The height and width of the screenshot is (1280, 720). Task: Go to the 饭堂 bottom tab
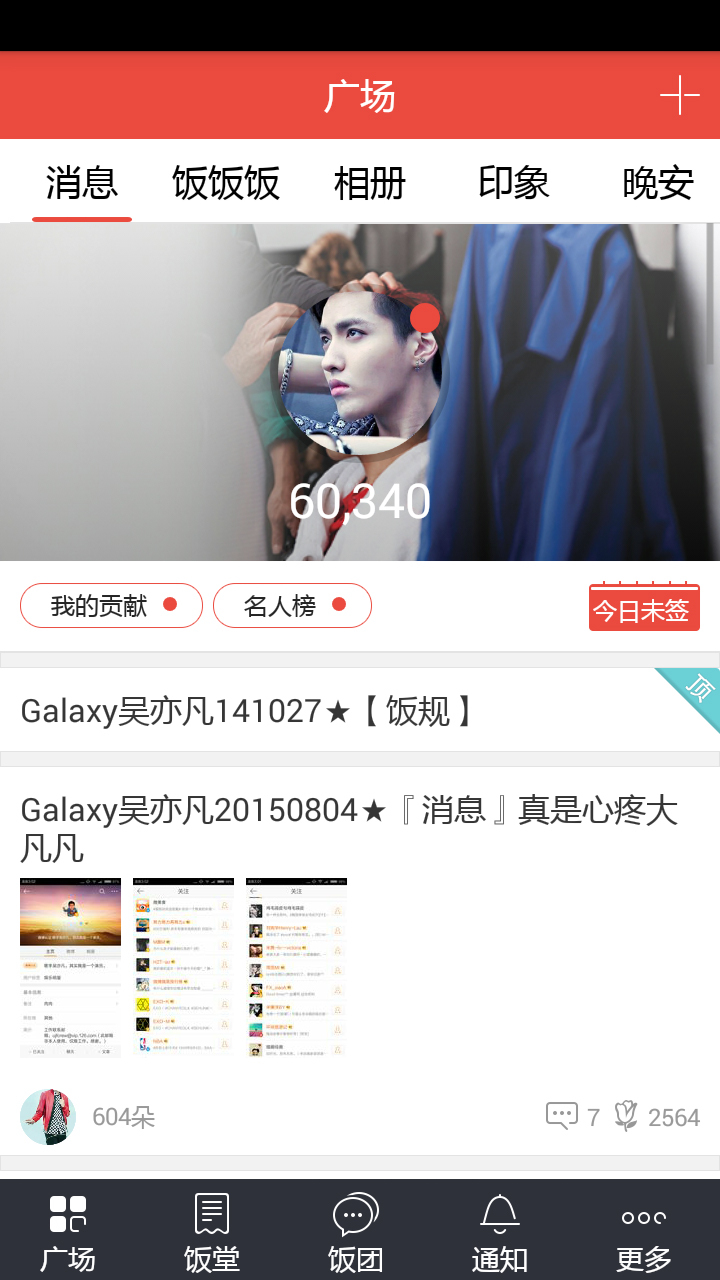212,1231
